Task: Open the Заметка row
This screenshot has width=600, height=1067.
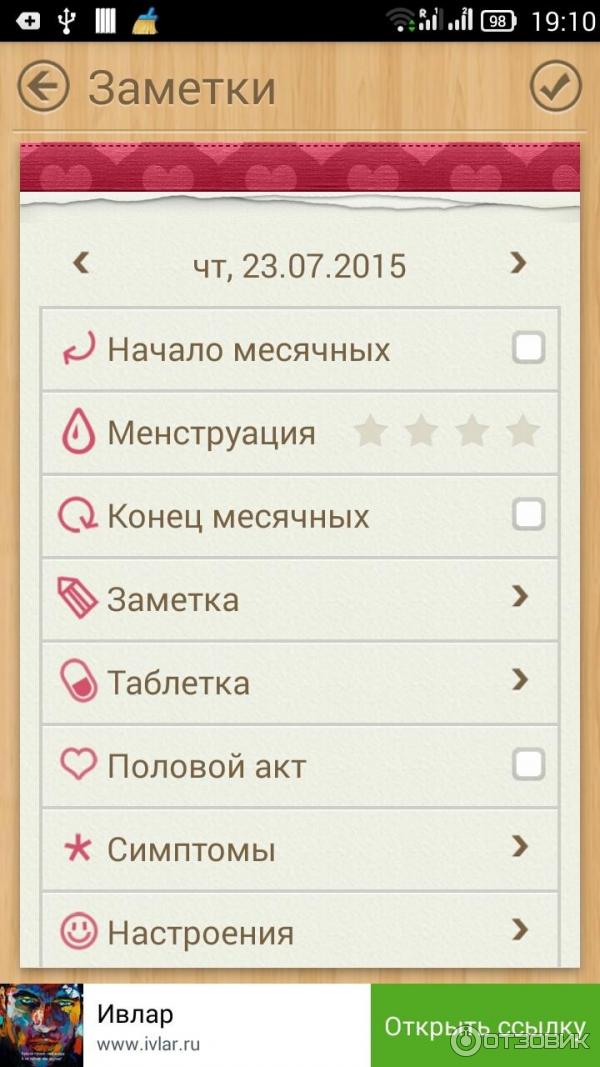Action: [x=300, y=599]
